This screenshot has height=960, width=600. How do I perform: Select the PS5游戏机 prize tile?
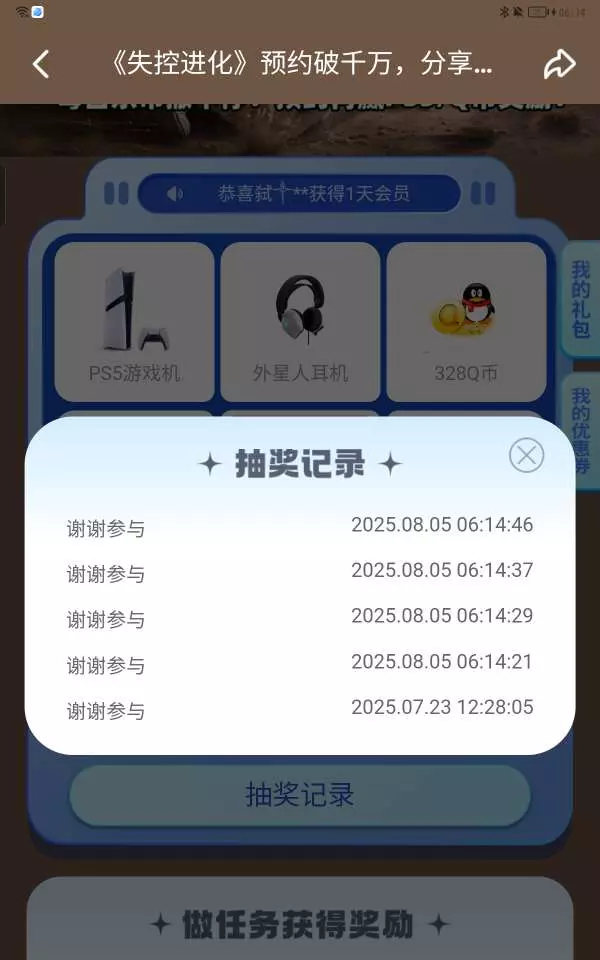point(135,322)
